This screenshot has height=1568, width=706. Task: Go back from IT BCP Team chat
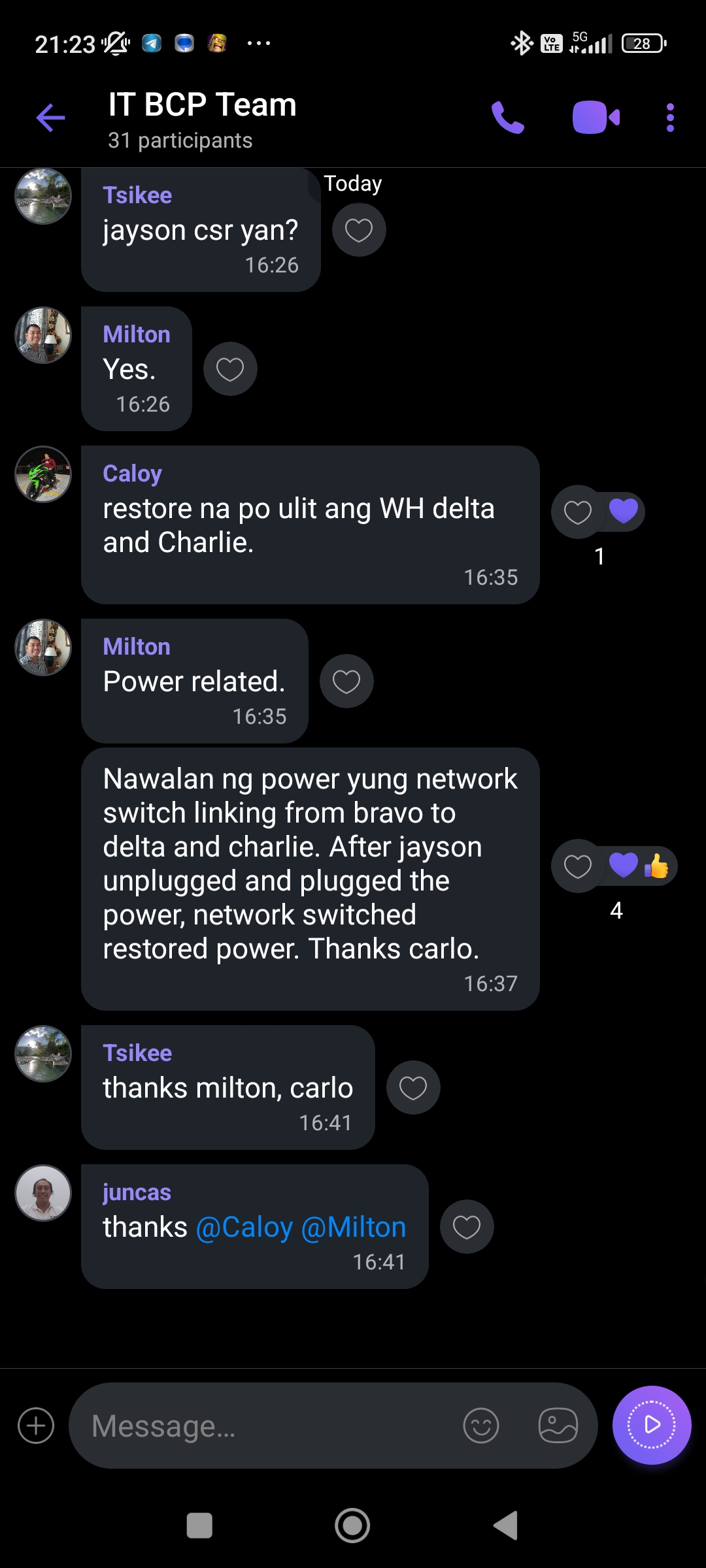coord(50,118)
